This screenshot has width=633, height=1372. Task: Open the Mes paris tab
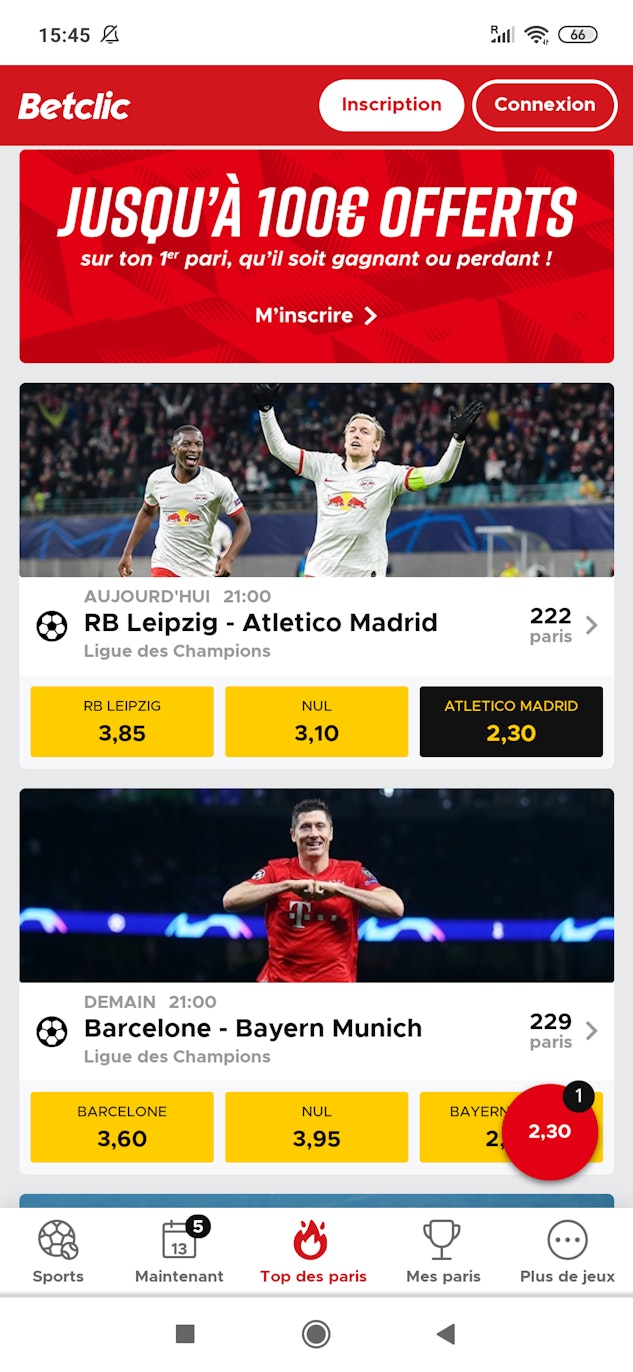click(x=443, y=1251)
